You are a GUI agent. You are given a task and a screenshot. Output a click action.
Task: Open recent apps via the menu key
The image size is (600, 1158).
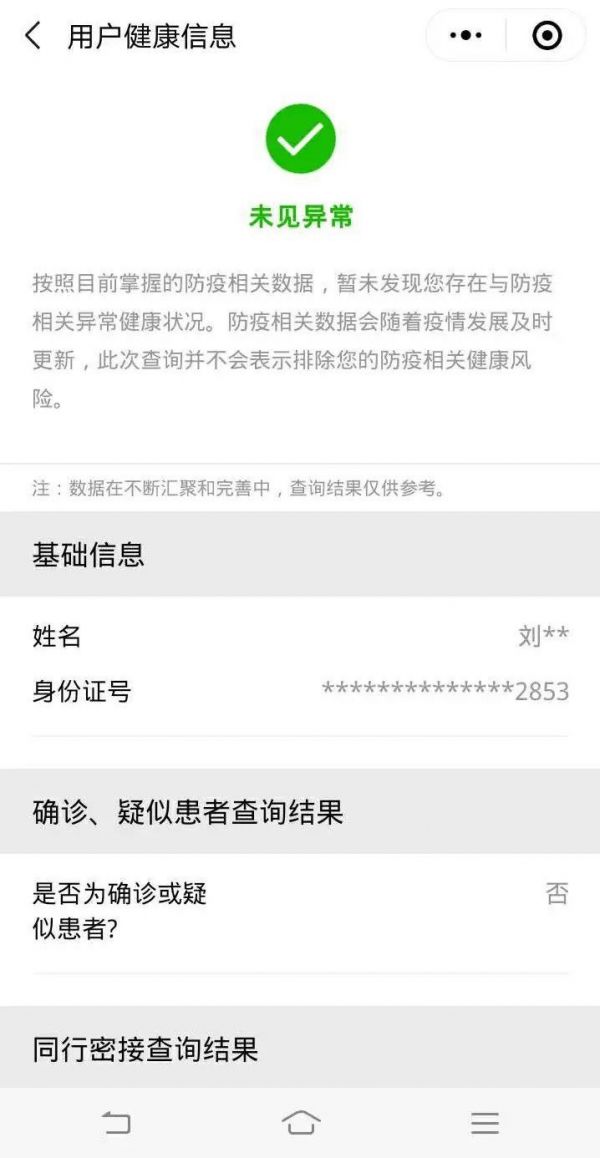click(x=485, y=1123)
